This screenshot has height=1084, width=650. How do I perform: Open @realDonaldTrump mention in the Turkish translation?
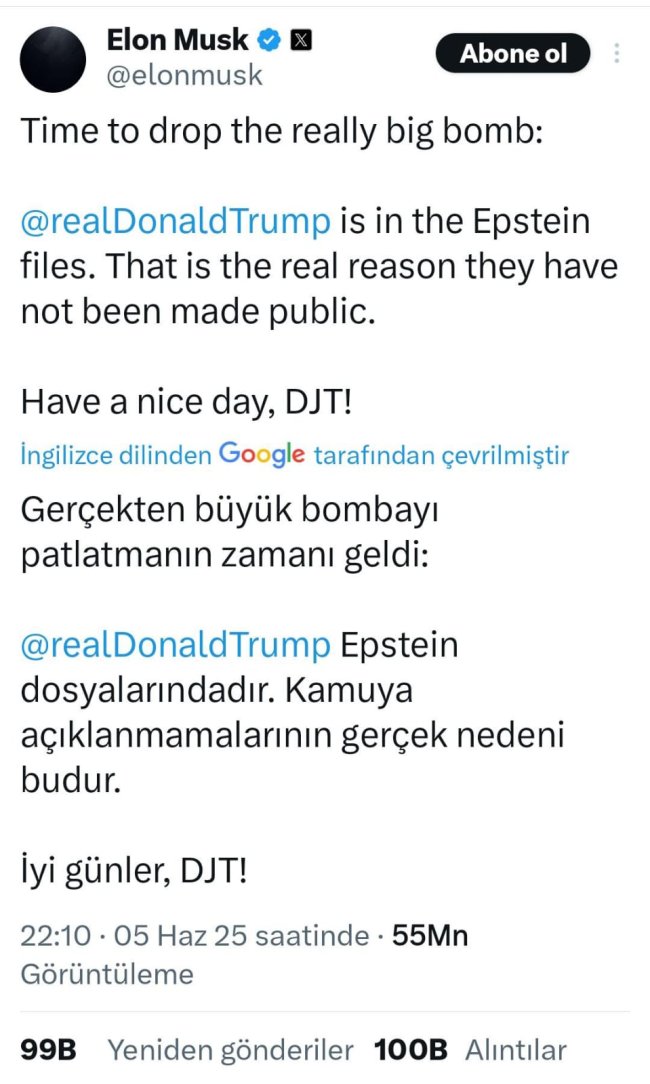click(175, 645)
